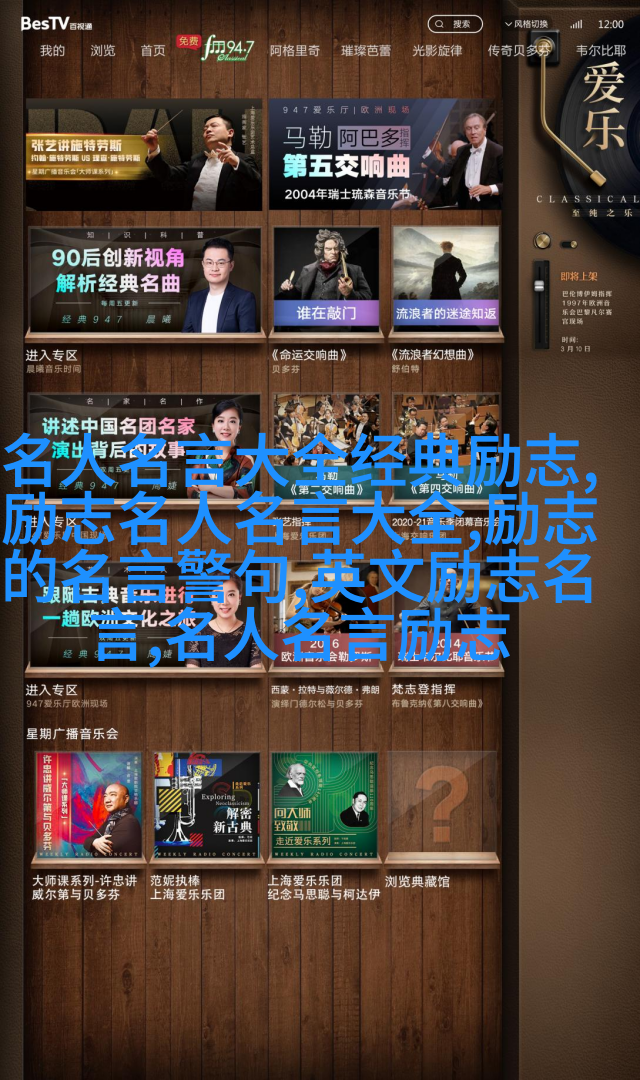Open the 风格切换 style switcher
This screenshot has height=1080, width=640.
(x=524, y=24)
